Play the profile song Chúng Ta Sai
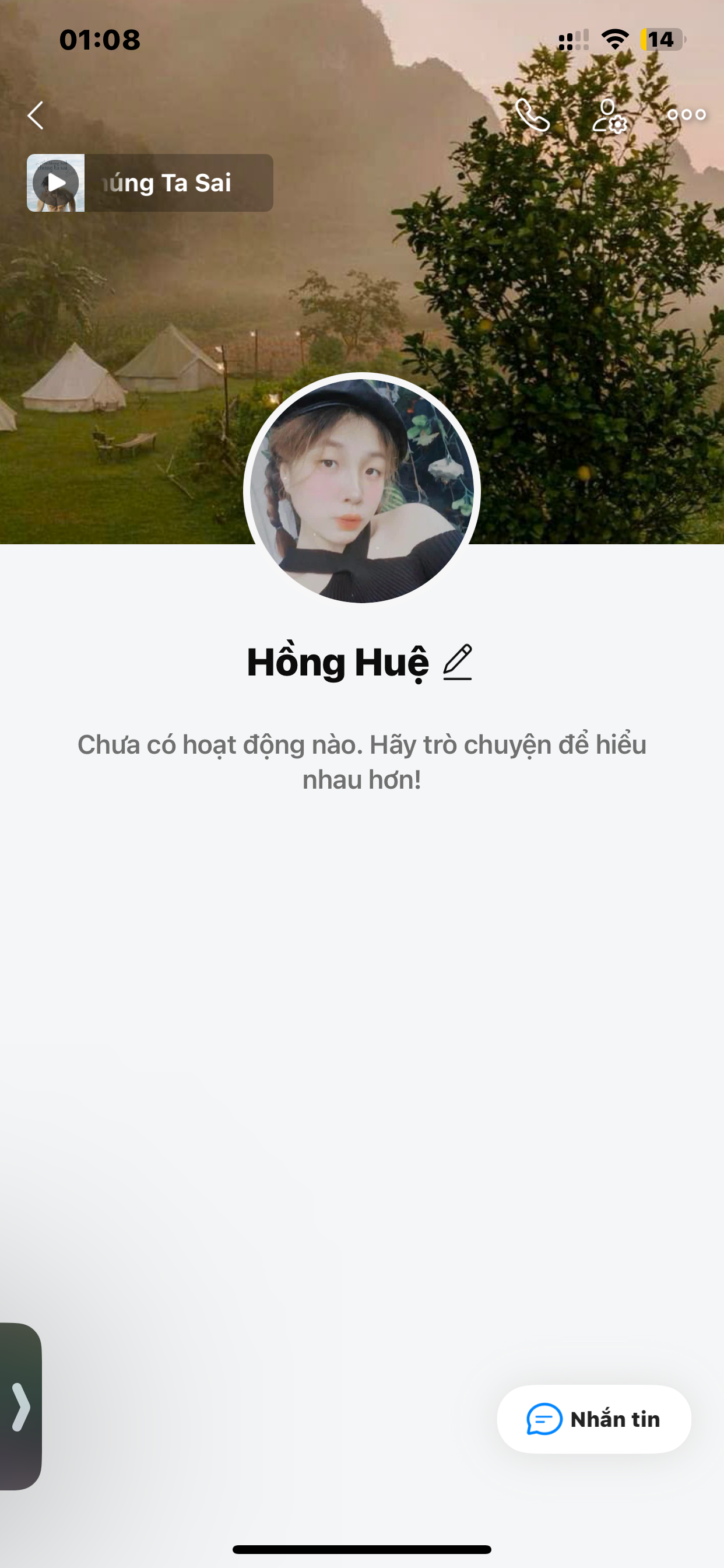Viewport: 724px width, 1568px height. pos(56,183)
